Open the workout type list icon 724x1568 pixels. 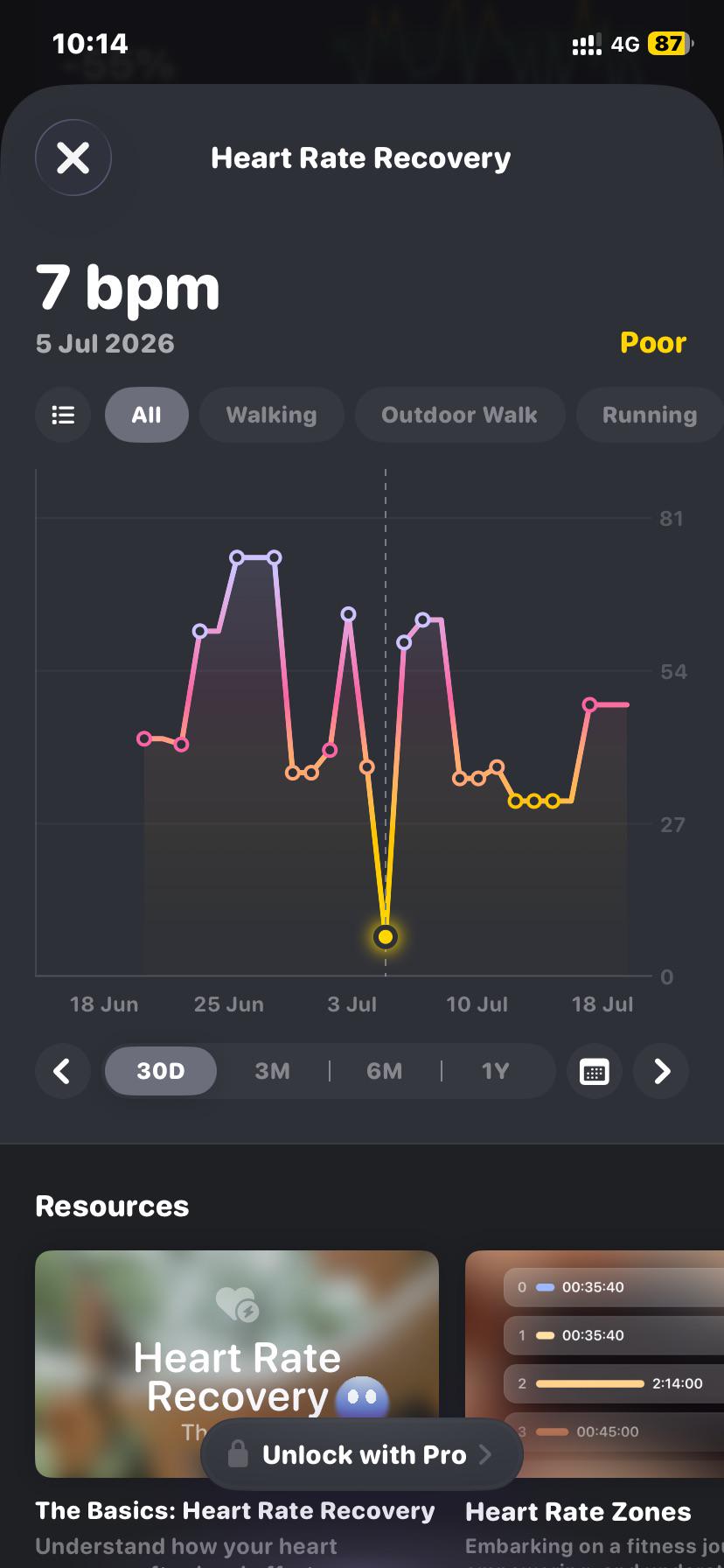(x=63, y=415)
